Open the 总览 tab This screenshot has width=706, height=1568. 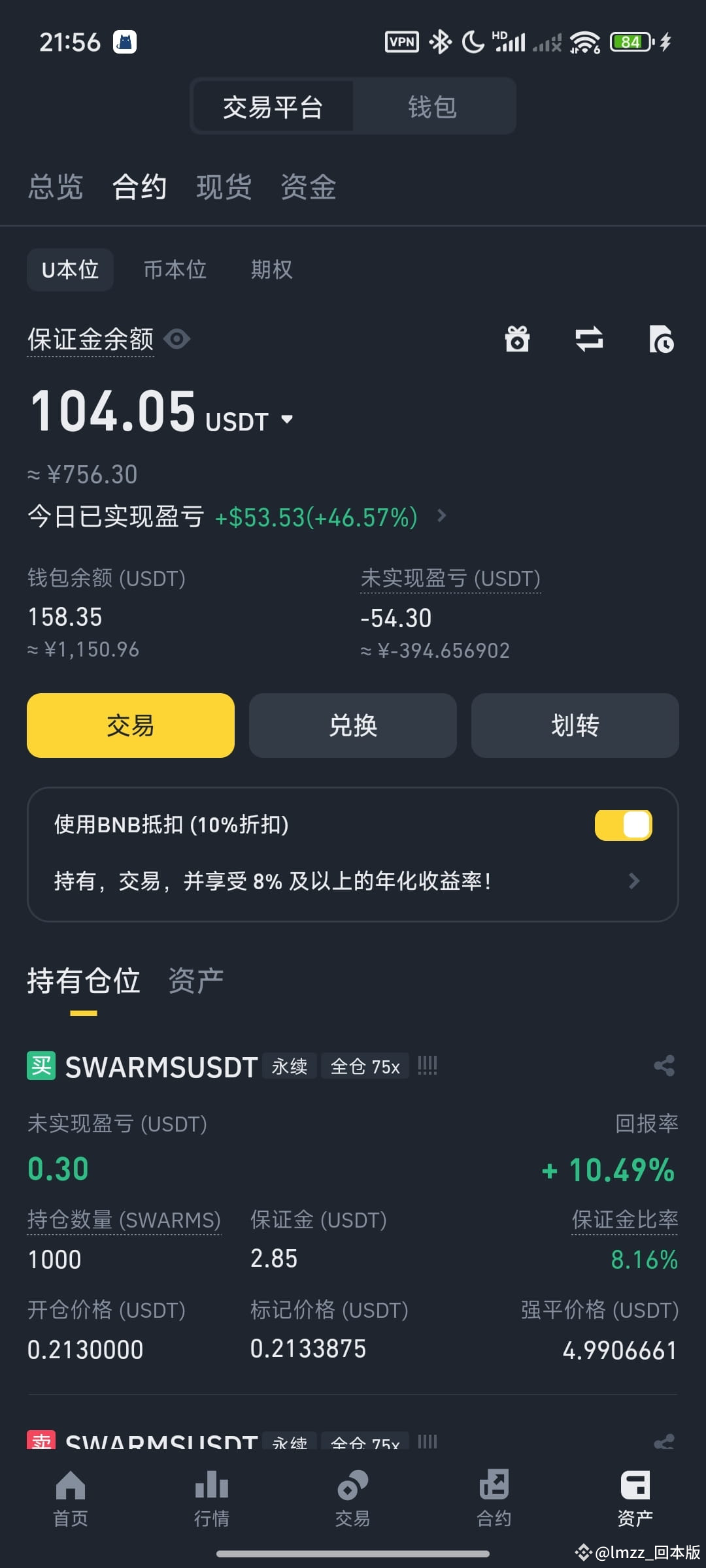(56, 187)
